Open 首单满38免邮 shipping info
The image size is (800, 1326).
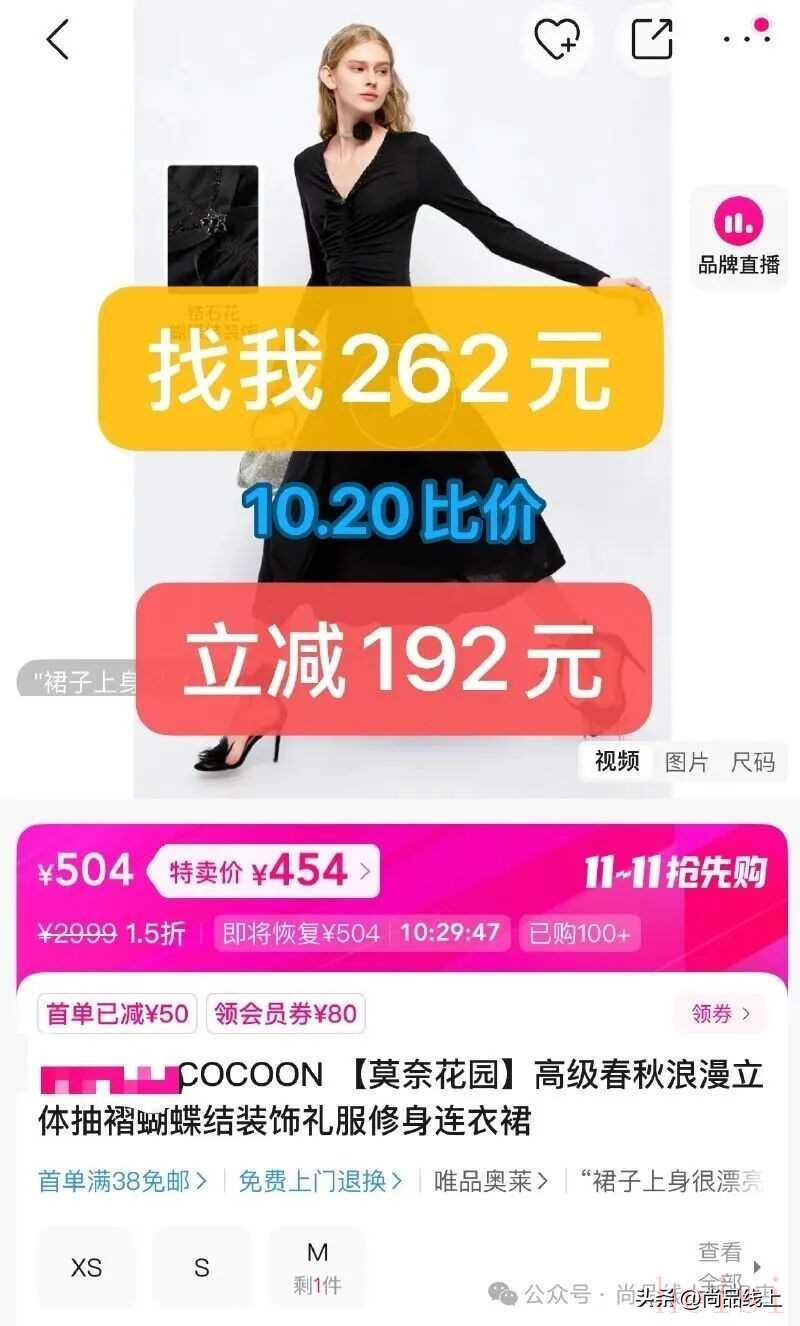click(x=122, y=1181)
